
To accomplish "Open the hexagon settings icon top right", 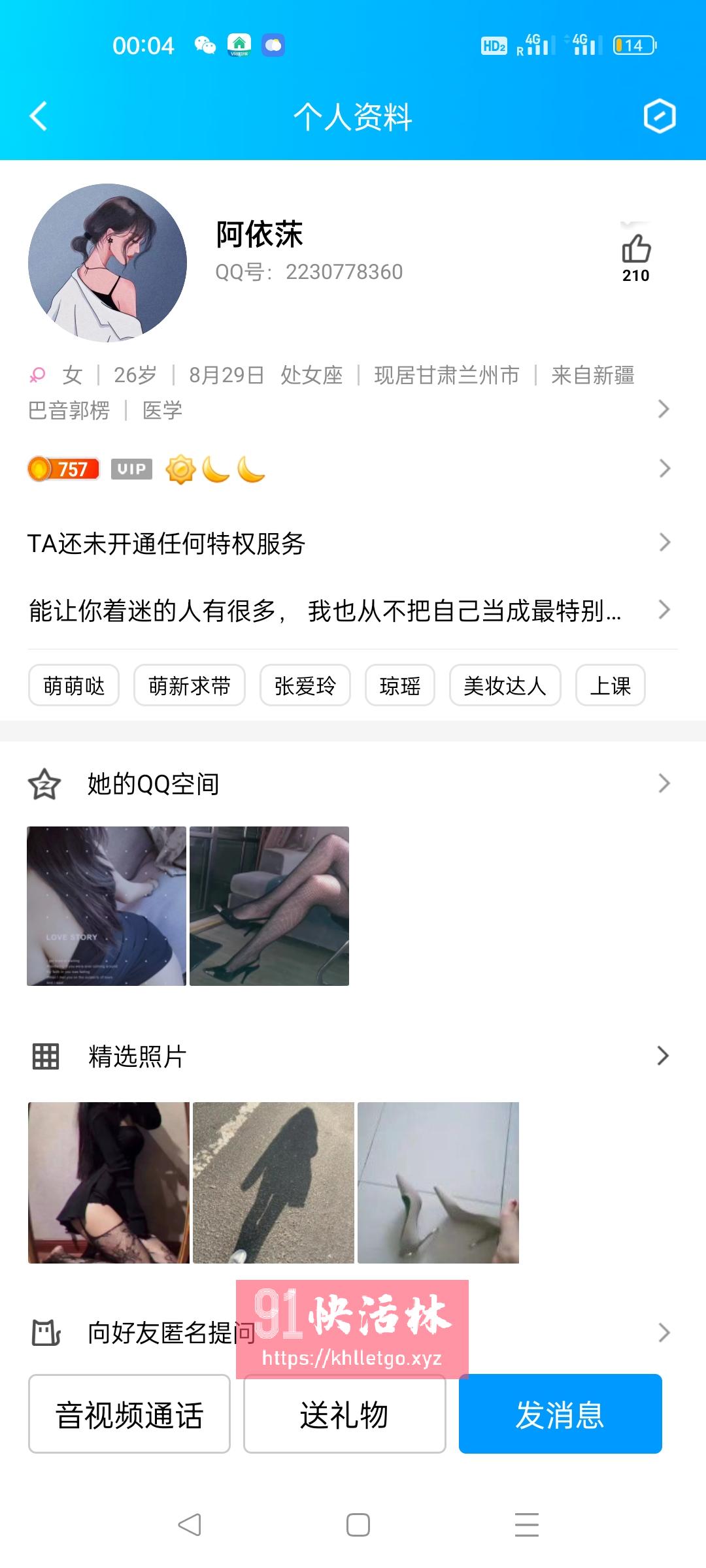I will (660, 116).
